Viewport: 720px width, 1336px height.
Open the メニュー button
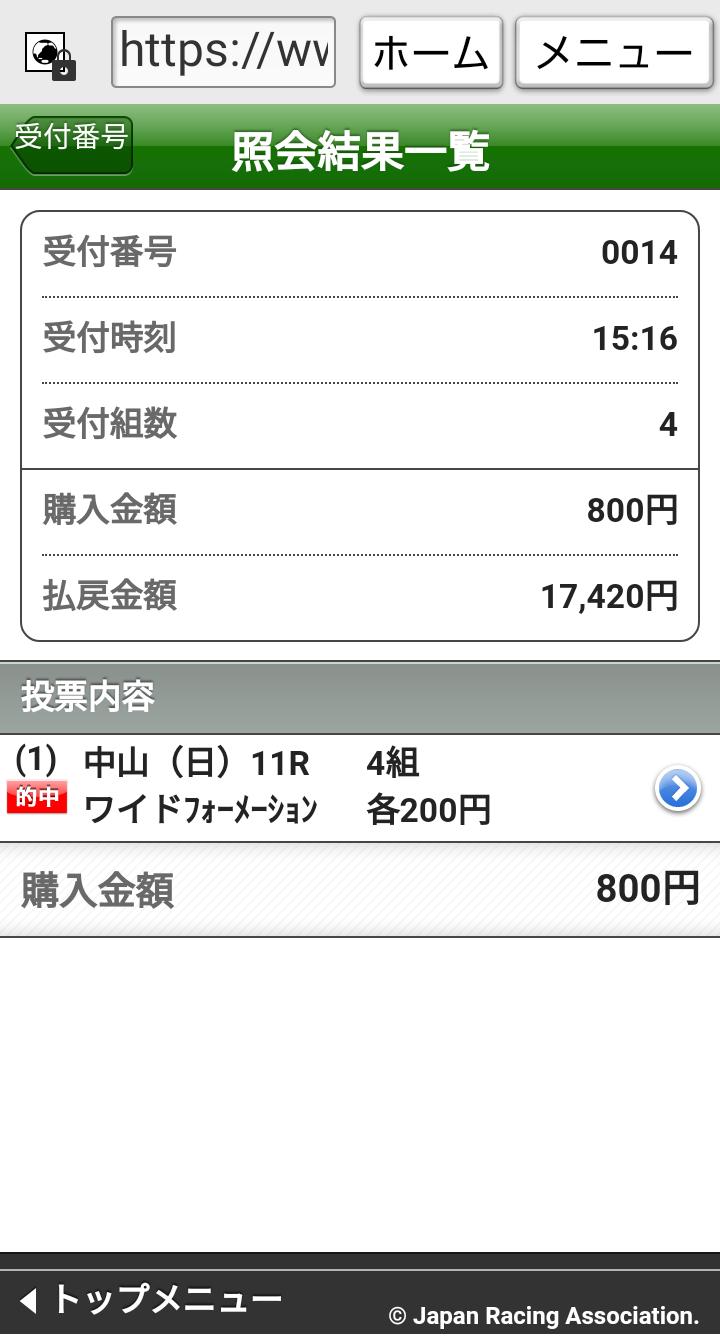tap(614, 52)
